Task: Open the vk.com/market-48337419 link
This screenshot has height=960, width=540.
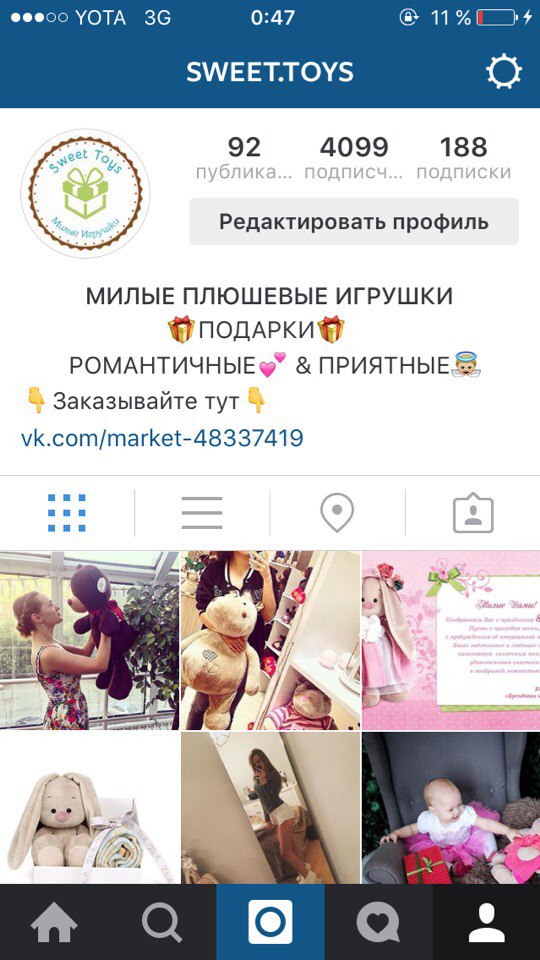Action: point(162,438)
